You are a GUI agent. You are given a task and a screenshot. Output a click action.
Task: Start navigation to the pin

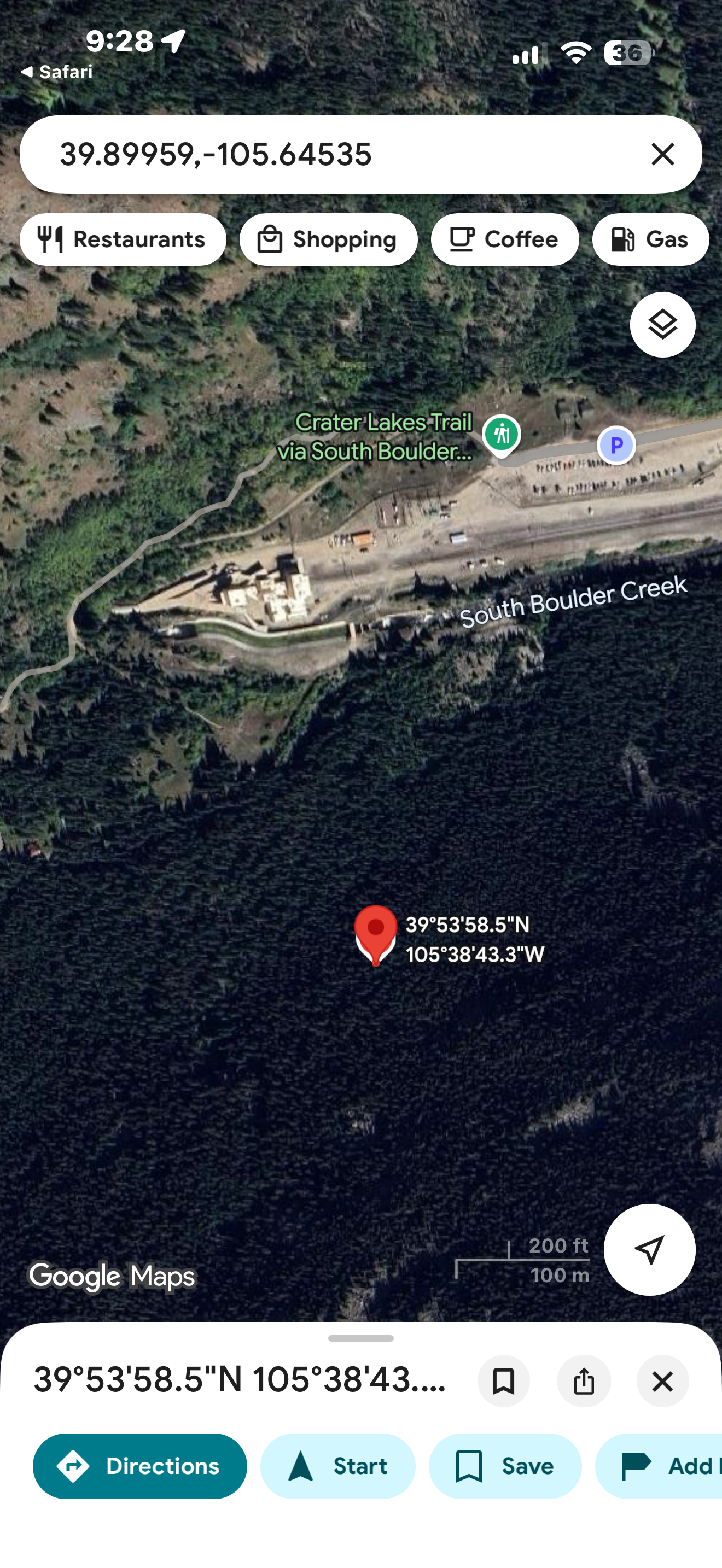(x=338, y=1466)
